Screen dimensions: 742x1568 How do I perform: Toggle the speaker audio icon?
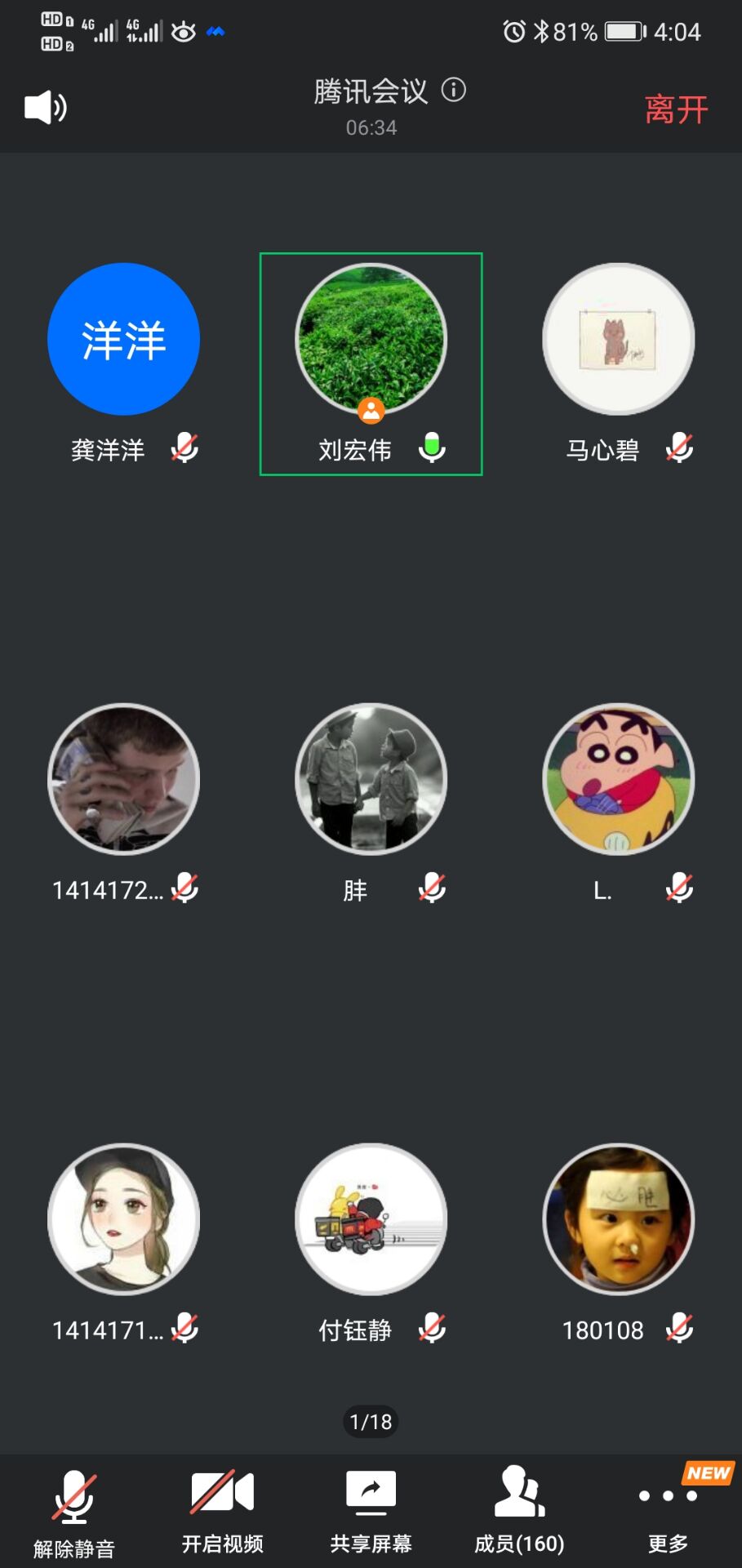46,108
